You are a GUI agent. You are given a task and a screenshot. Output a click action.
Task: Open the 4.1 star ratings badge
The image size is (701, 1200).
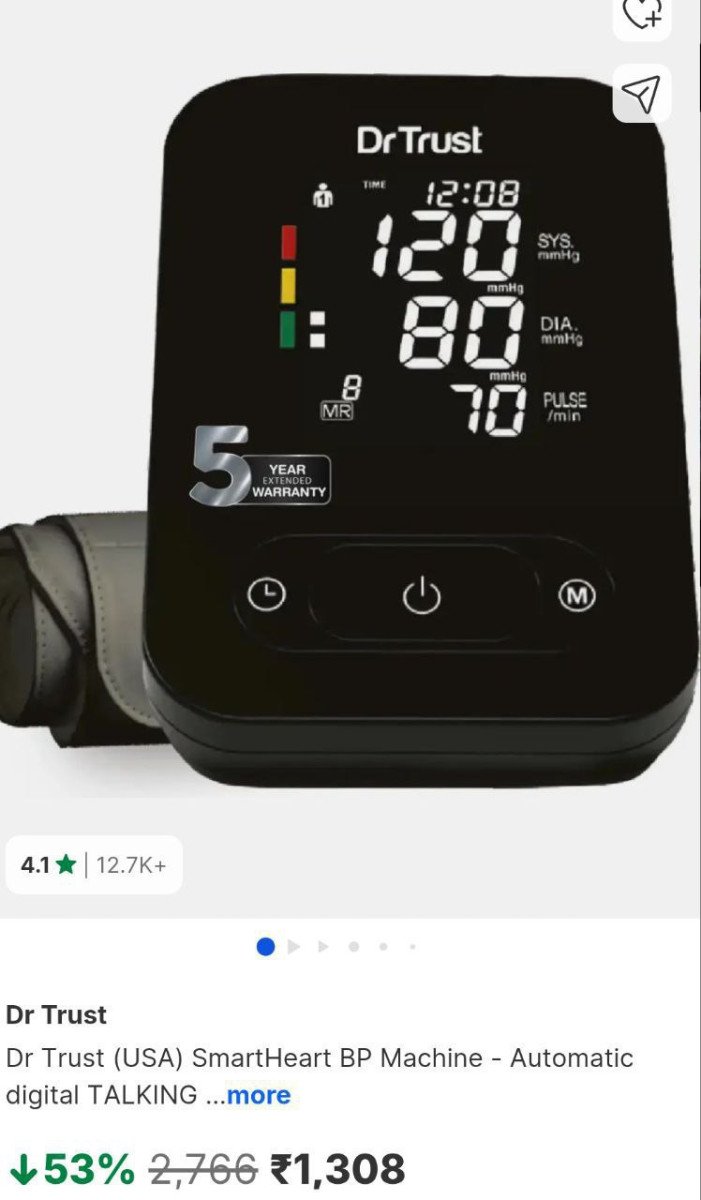[94, 864]
